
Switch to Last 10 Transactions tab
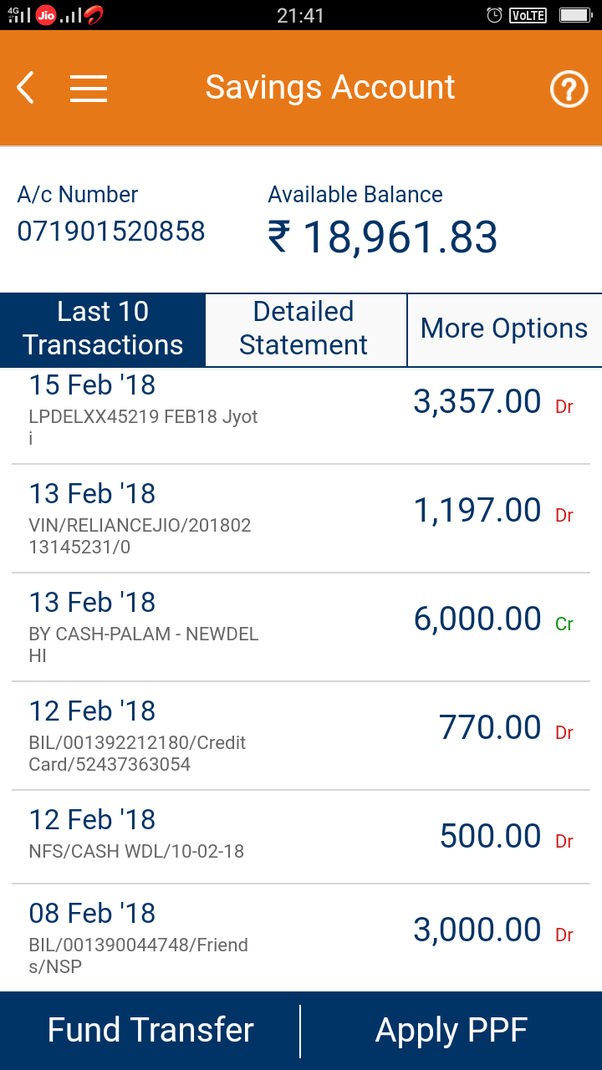click(103, 329)
